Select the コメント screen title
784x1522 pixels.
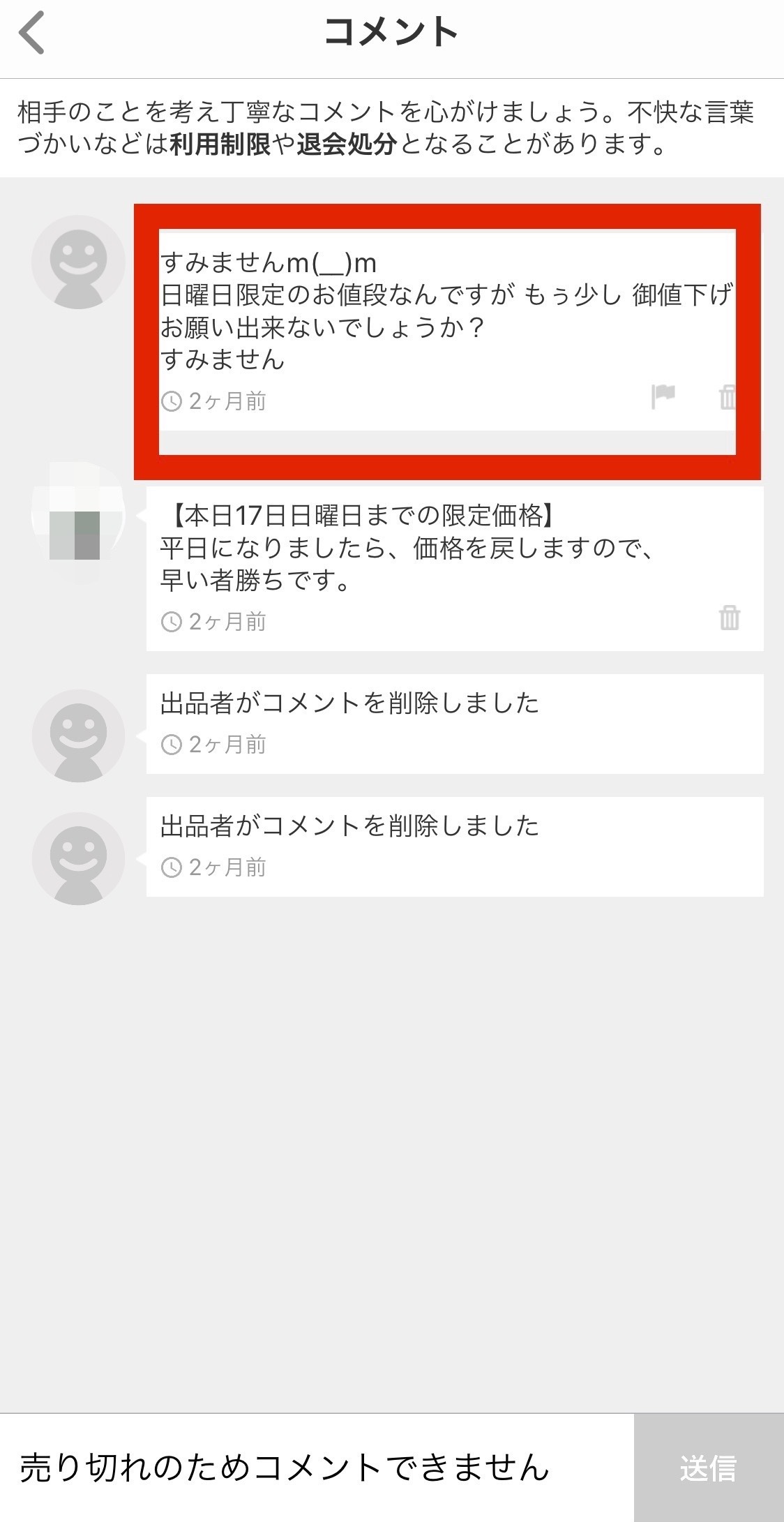pos(392,31)
